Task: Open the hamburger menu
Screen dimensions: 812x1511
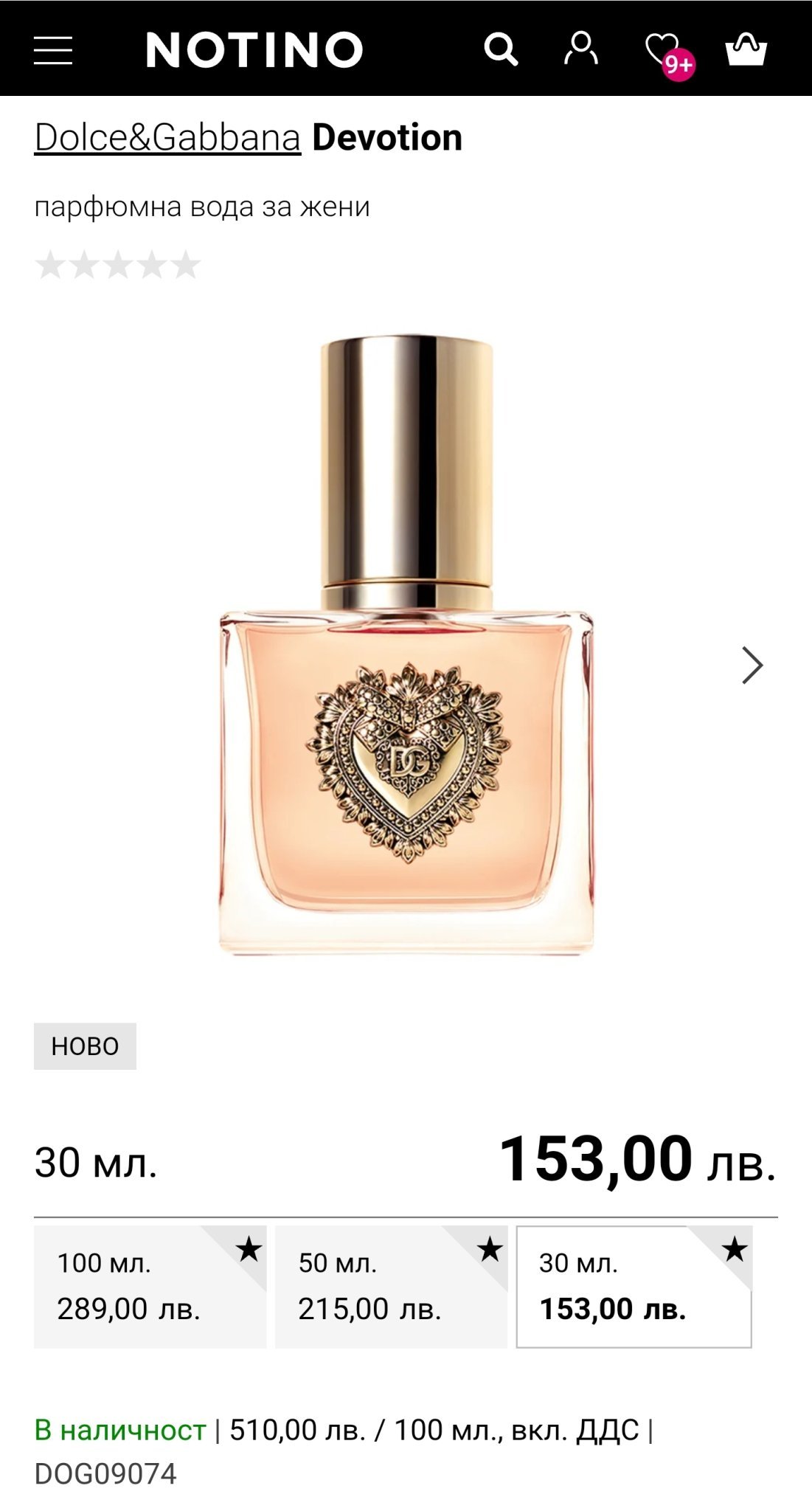Action: [53, 50]
